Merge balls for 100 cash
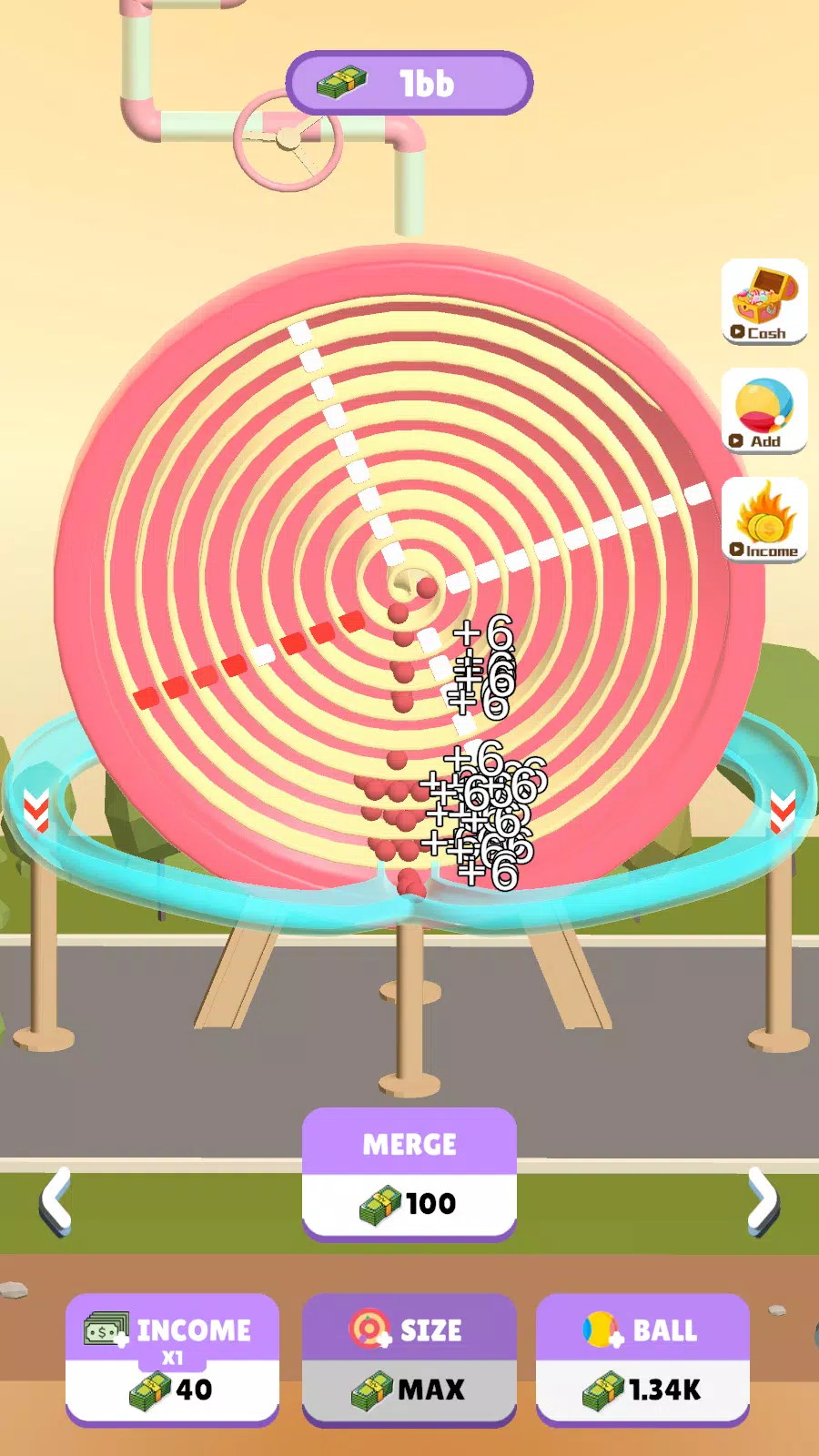Screen dimensions: 819x1456 (409, 1174)
